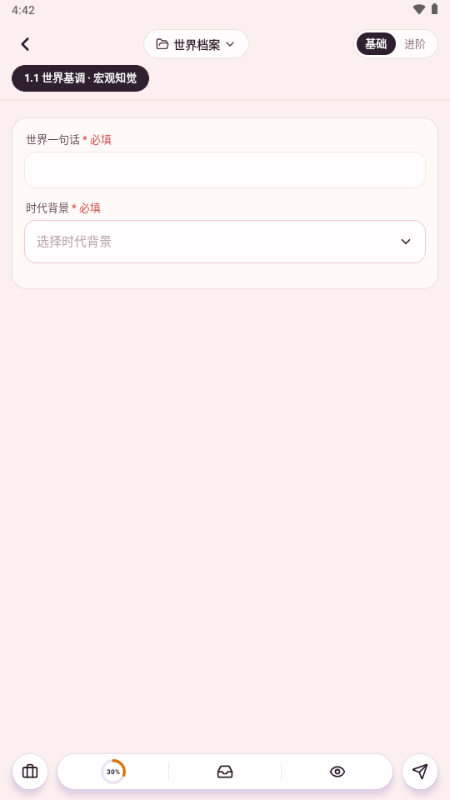Open the briefcase button at bottom left
This screenshot has width=450, height=800.
[30, 771]
